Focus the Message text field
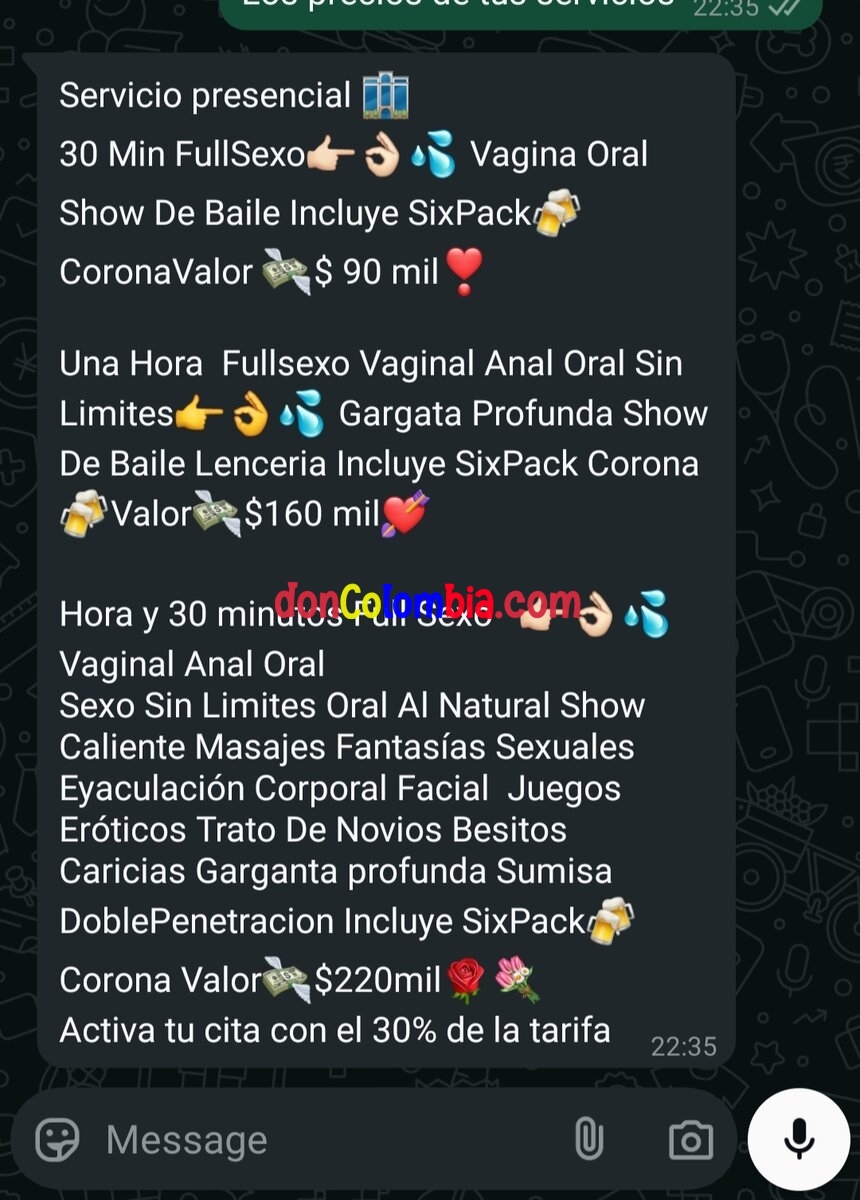Image resolution: width=860 pixels, height=1200 pixels. pyautogui.click(x=320, y=1139)
